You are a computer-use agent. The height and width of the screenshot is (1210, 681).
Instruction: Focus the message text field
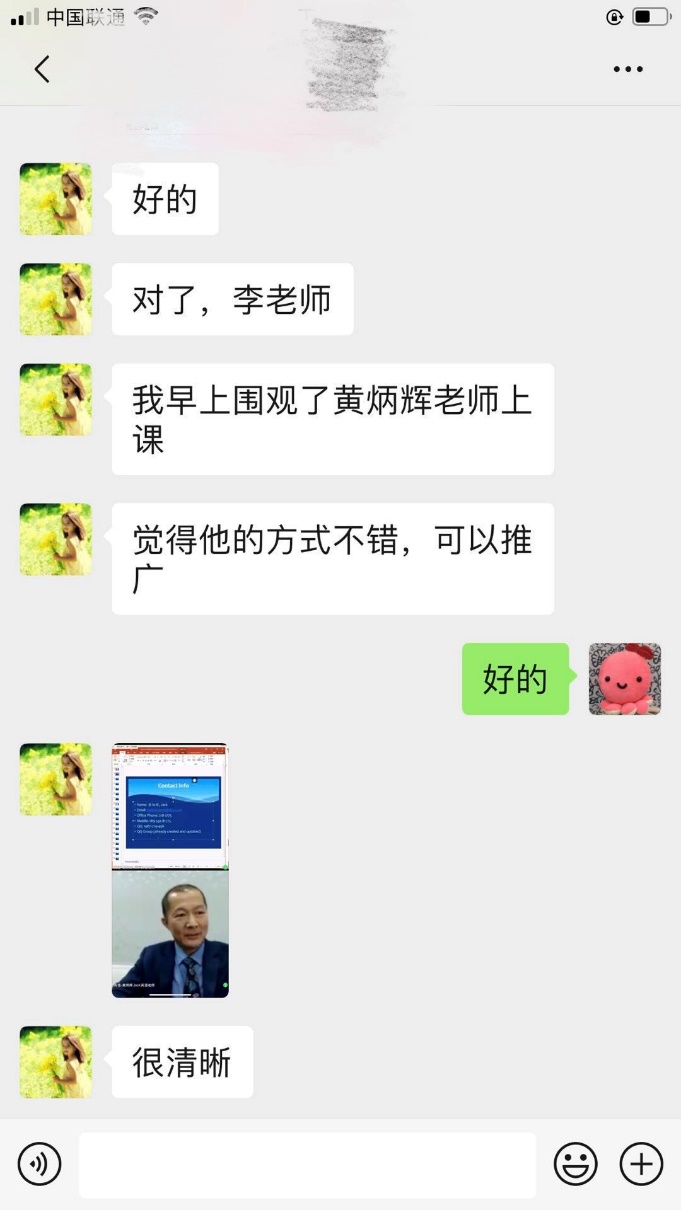click(307, 1165)
